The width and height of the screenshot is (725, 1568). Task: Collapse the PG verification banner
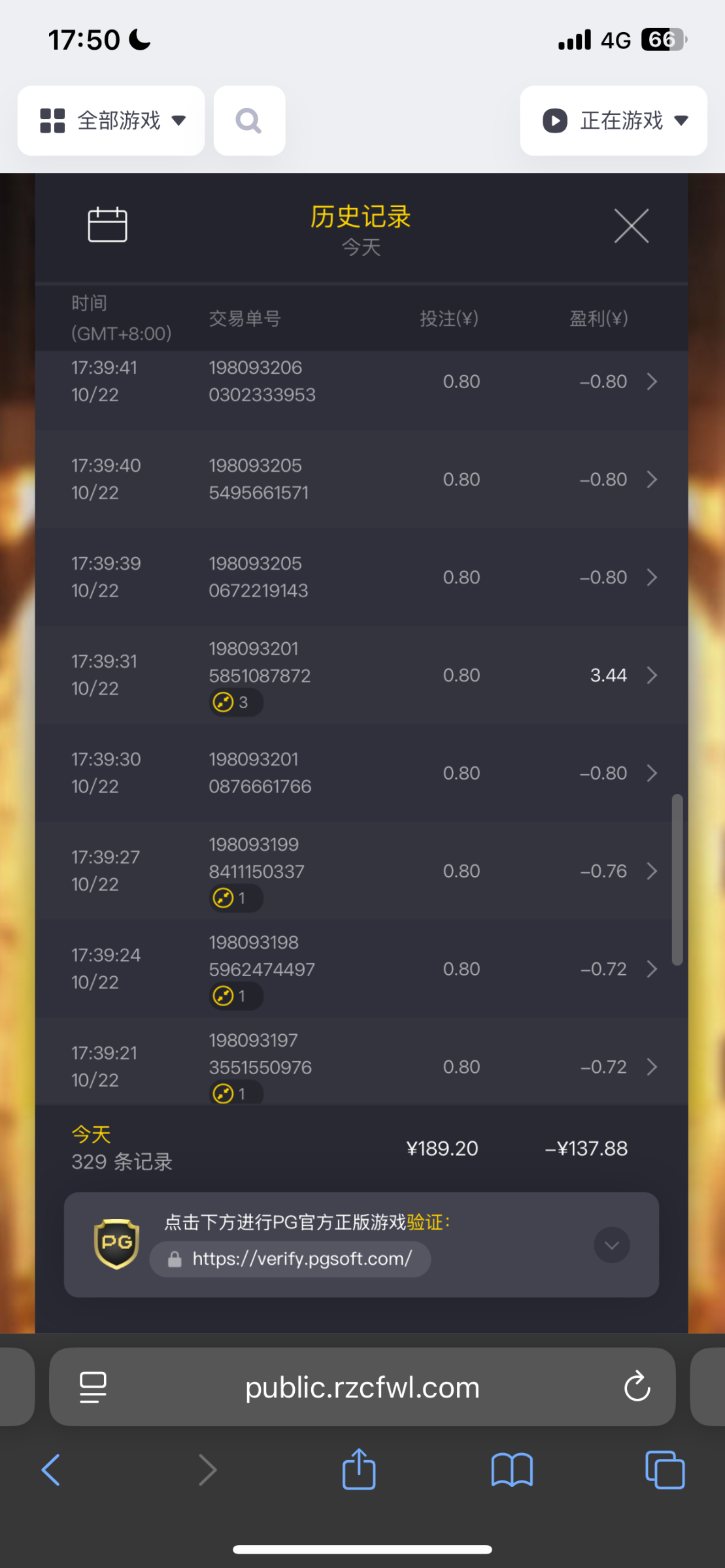click(611, 1245)
